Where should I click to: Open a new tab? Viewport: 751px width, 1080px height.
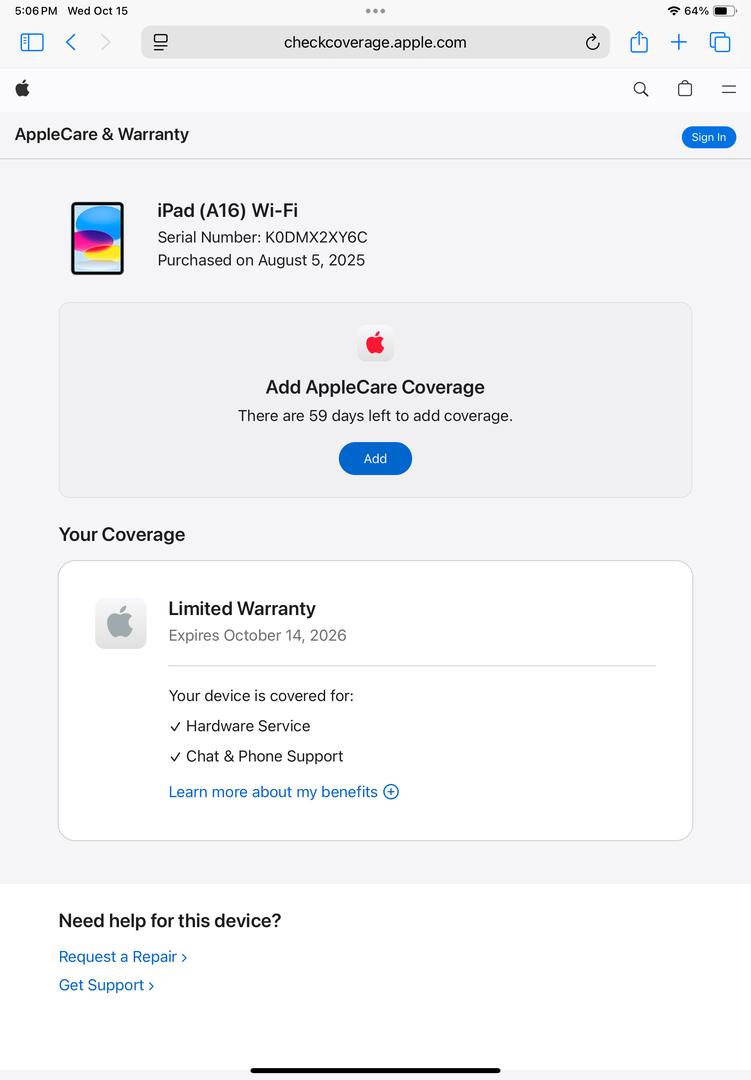(679, 42)
